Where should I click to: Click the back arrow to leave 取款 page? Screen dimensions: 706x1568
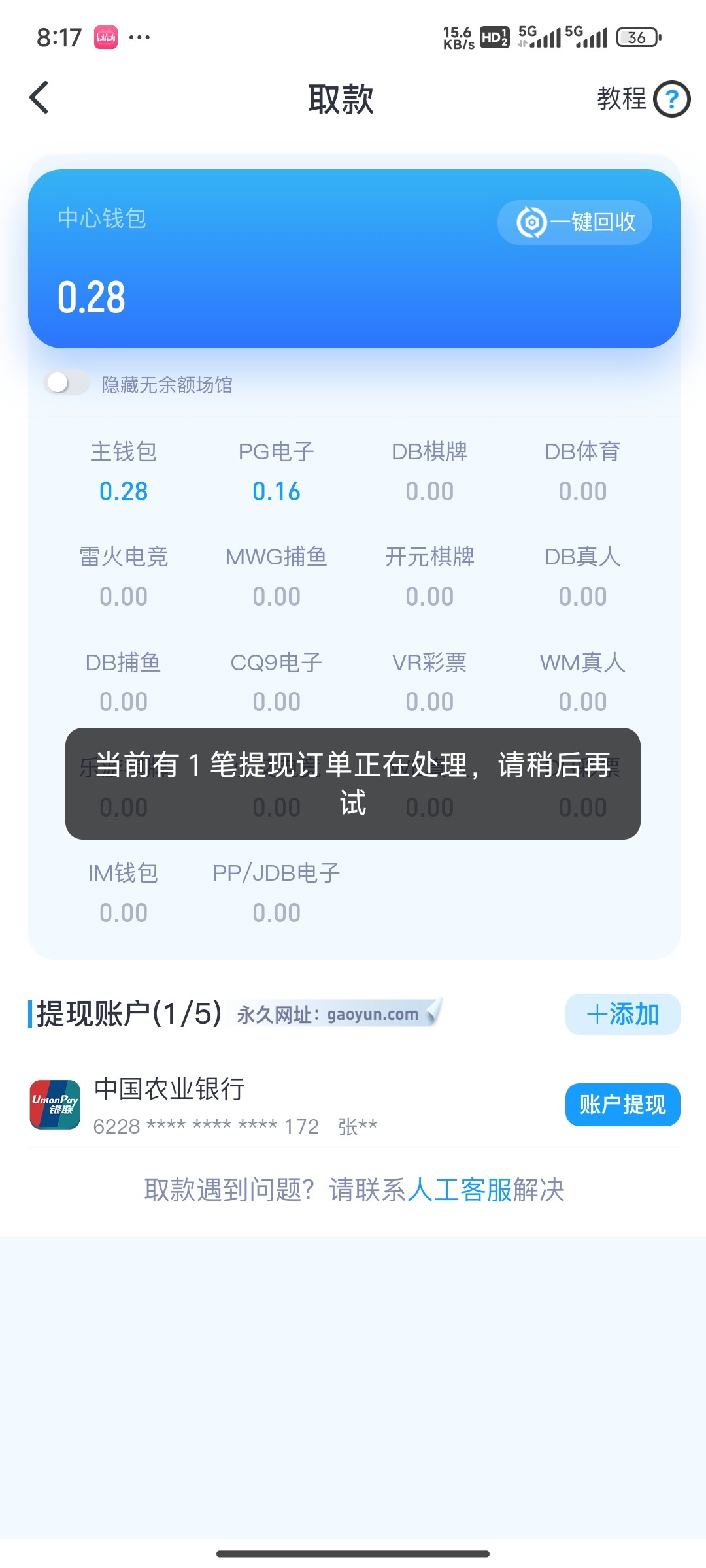click(39, 98)
